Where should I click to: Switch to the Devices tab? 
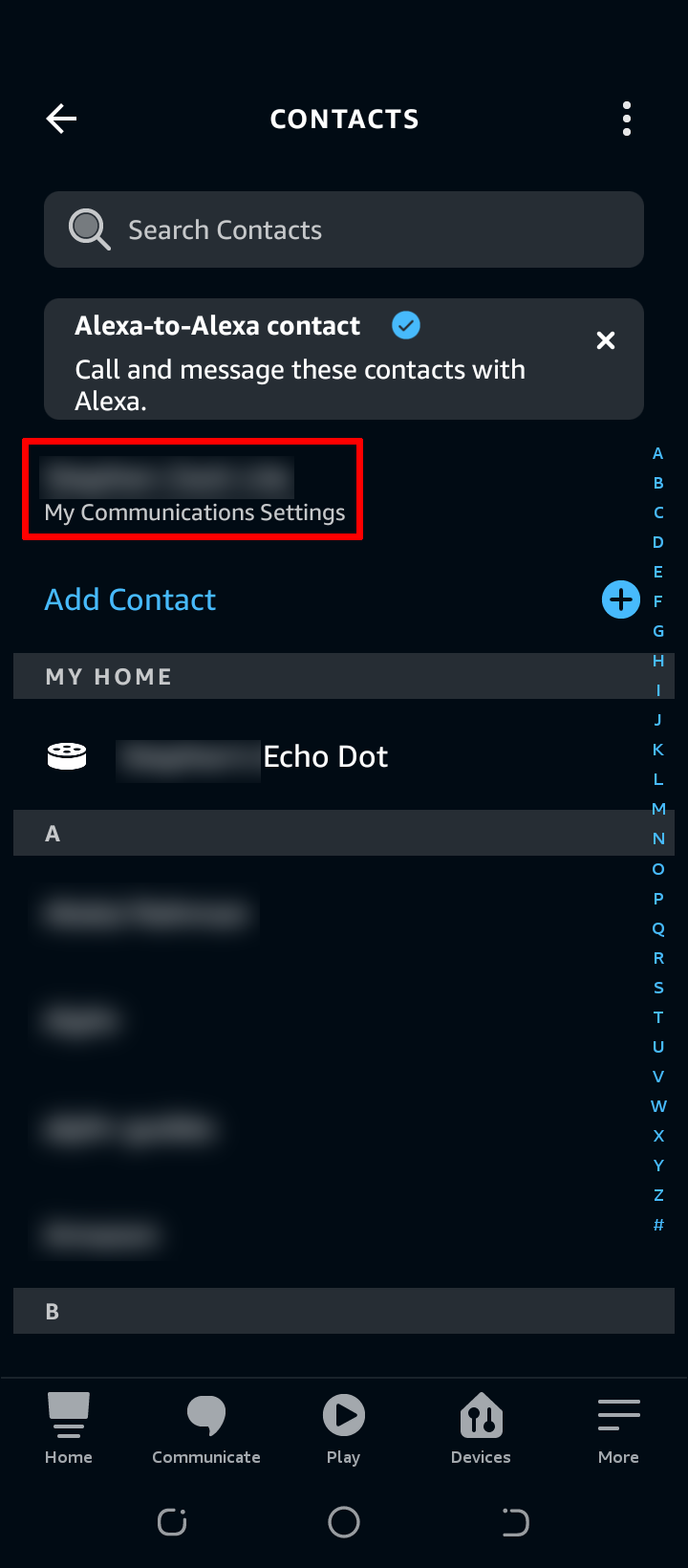click(481, 1428)
